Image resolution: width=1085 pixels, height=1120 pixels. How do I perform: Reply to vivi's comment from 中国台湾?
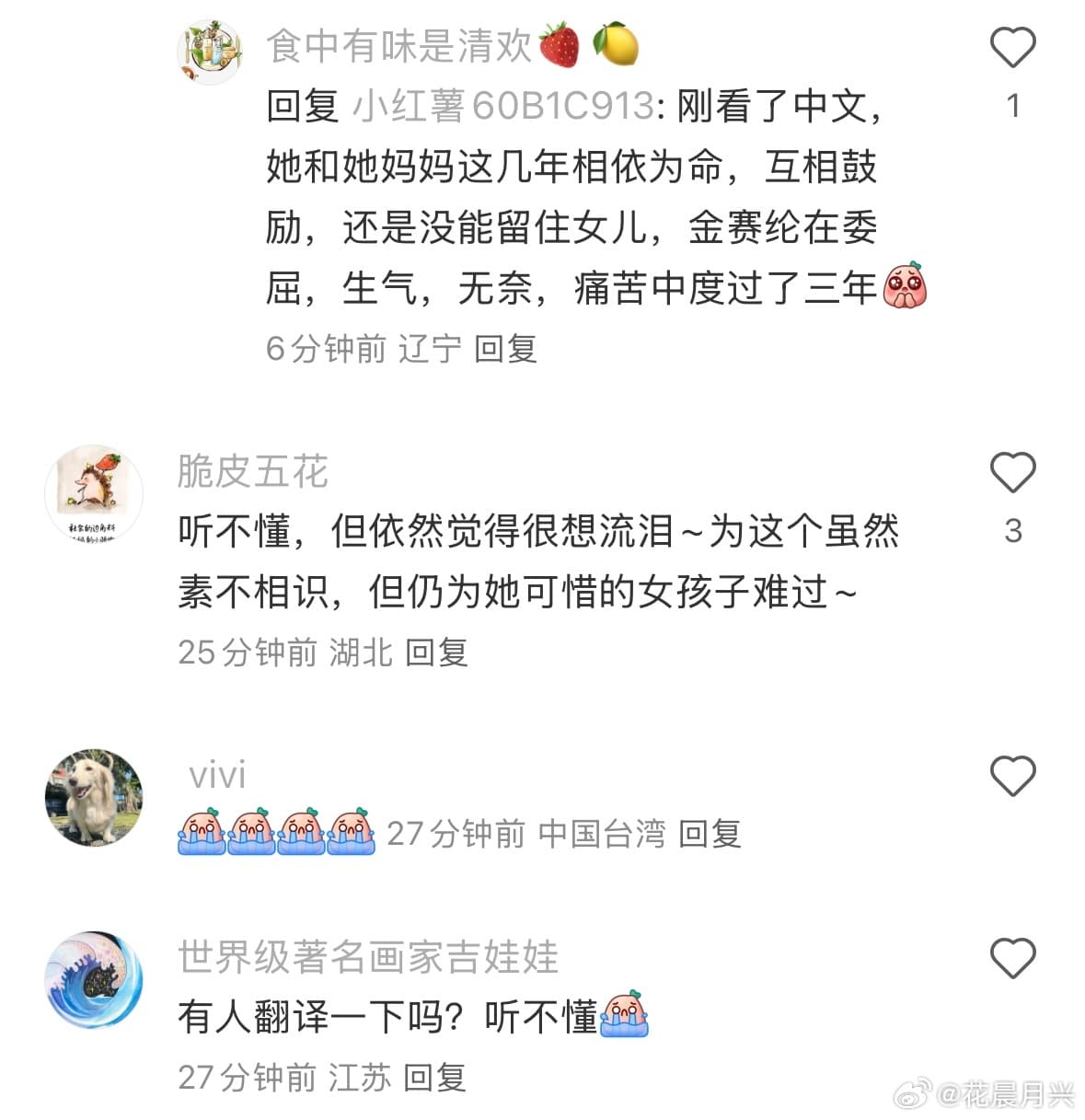point(710,835)
